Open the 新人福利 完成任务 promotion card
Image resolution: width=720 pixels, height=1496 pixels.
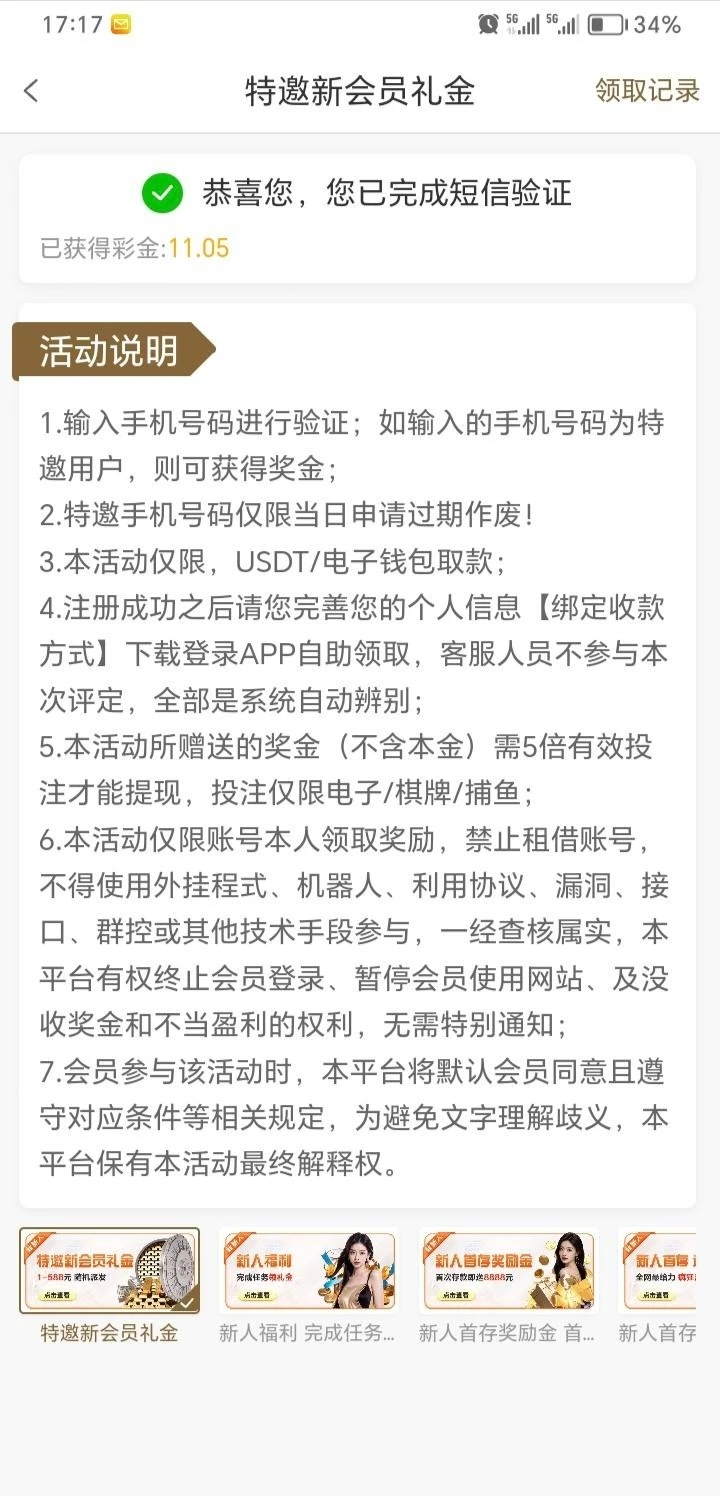coord(308,1271)
